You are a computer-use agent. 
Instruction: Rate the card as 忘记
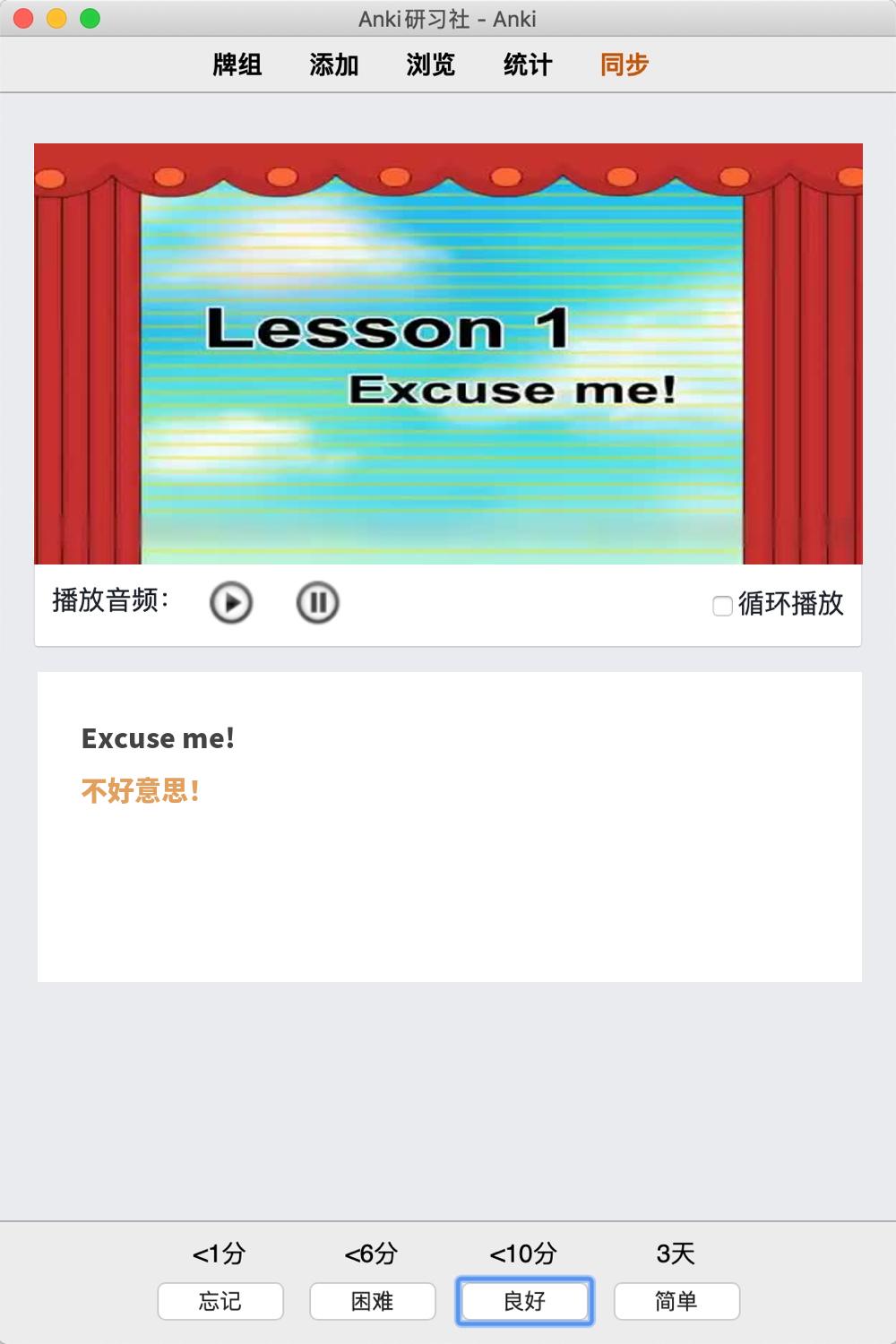220,1301
